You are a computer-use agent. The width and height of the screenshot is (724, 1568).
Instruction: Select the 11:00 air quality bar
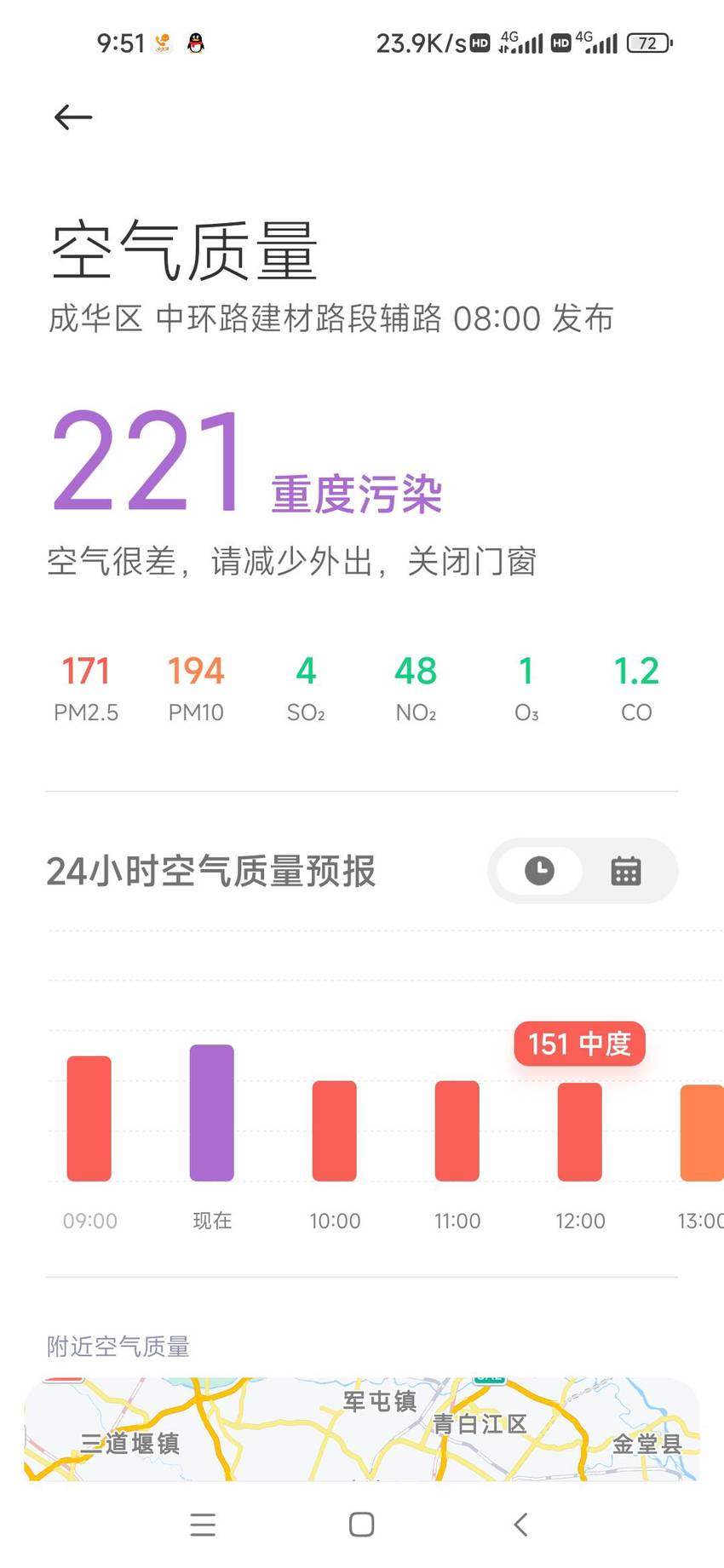tap(457, 1131)
